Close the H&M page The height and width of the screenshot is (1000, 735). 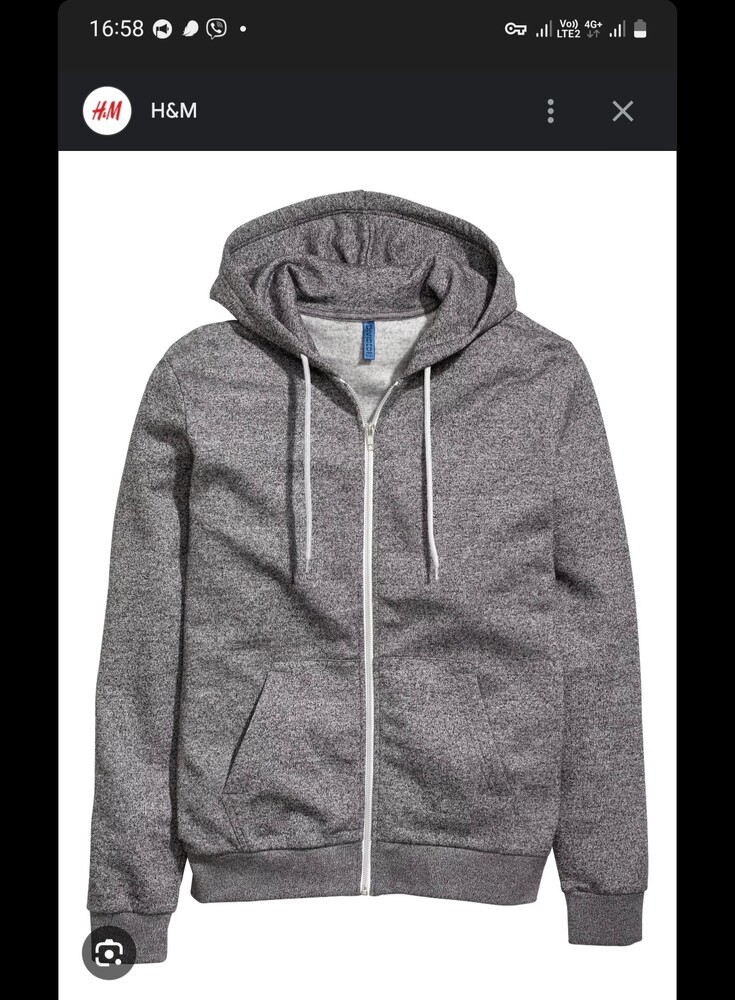622,111
